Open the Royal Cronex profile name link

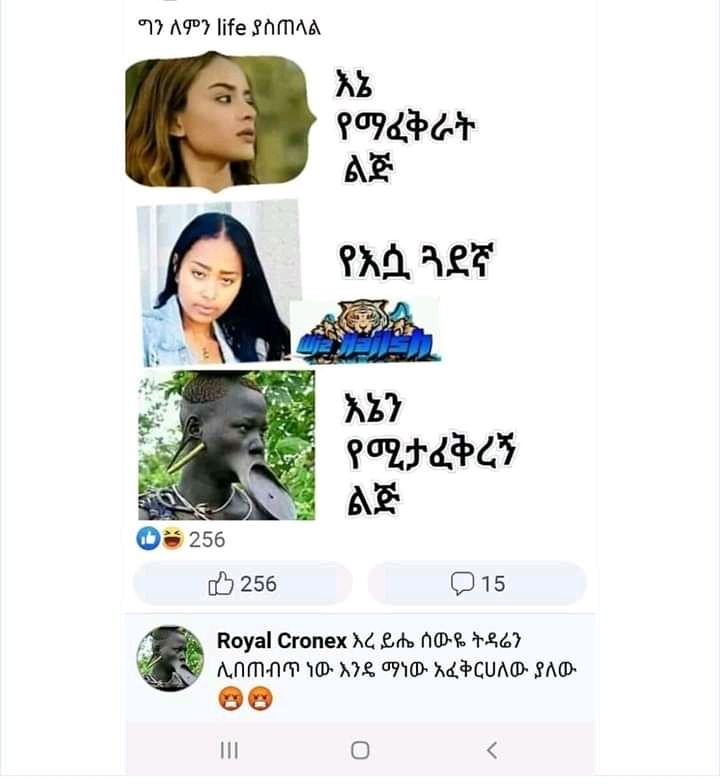point(282,641)
